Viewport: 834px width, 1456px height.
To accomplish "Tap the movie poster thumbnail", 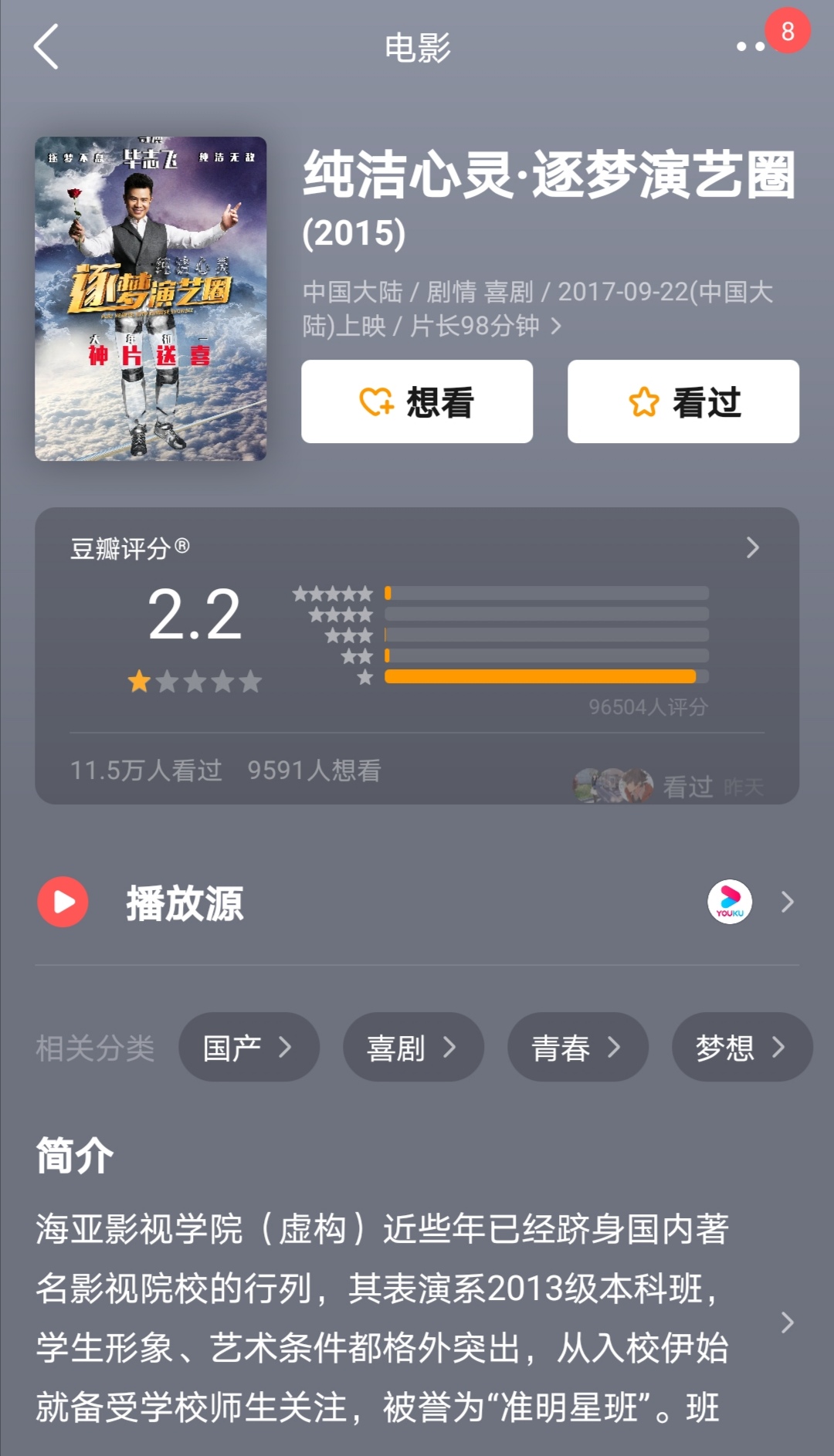I will (151, 299).
